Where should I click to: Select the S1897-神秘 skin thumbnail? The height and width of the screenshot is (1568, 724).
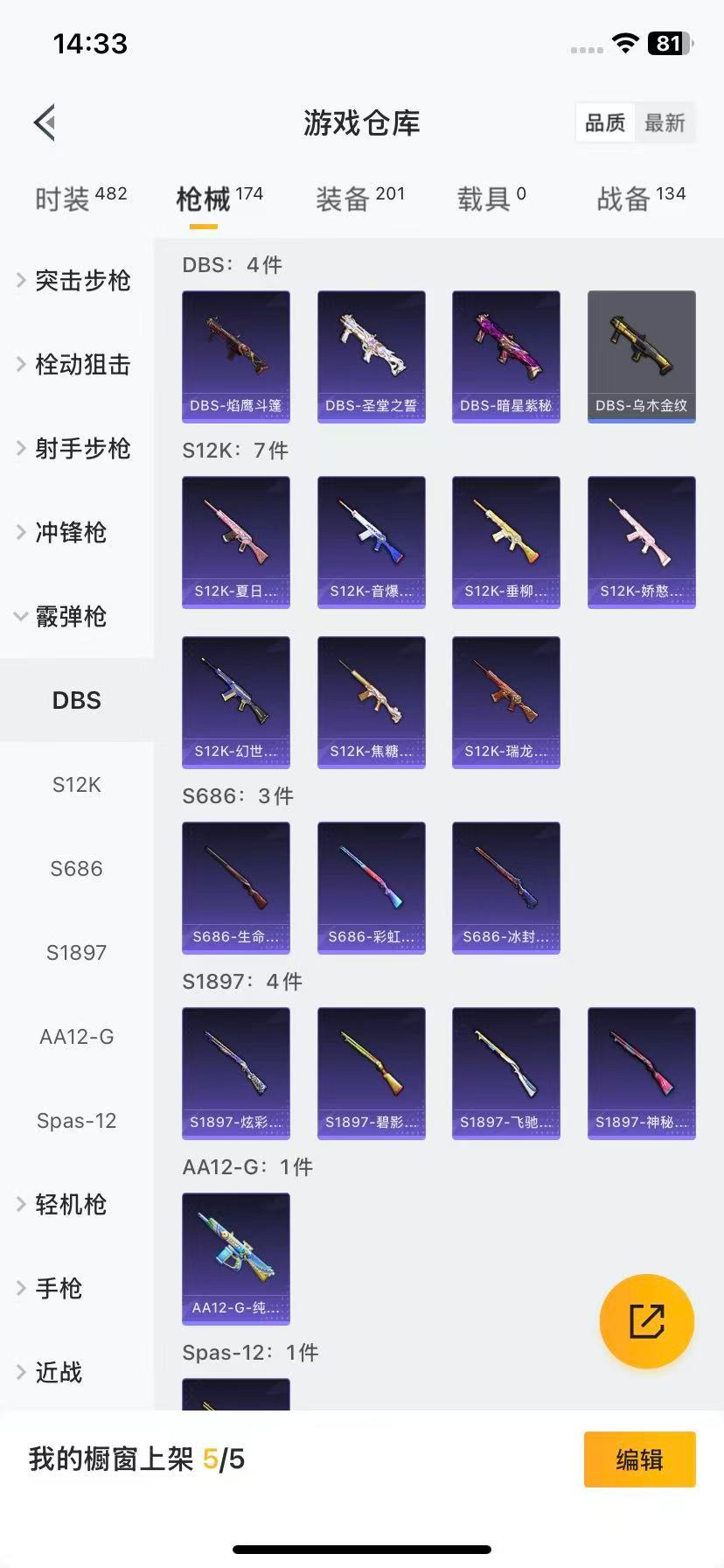coord(641,1072)
